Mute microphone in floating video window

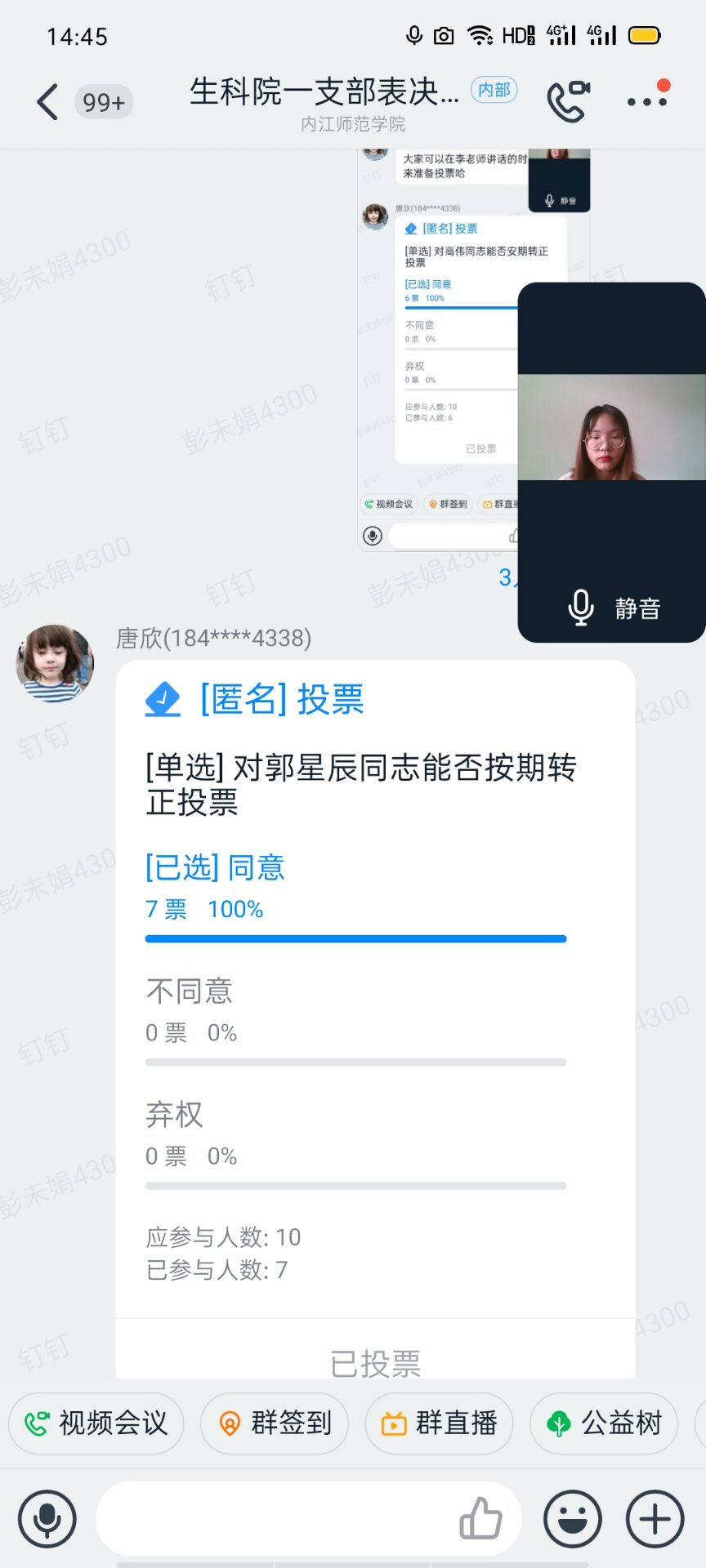pyautogui.click(x=613, y=608)
